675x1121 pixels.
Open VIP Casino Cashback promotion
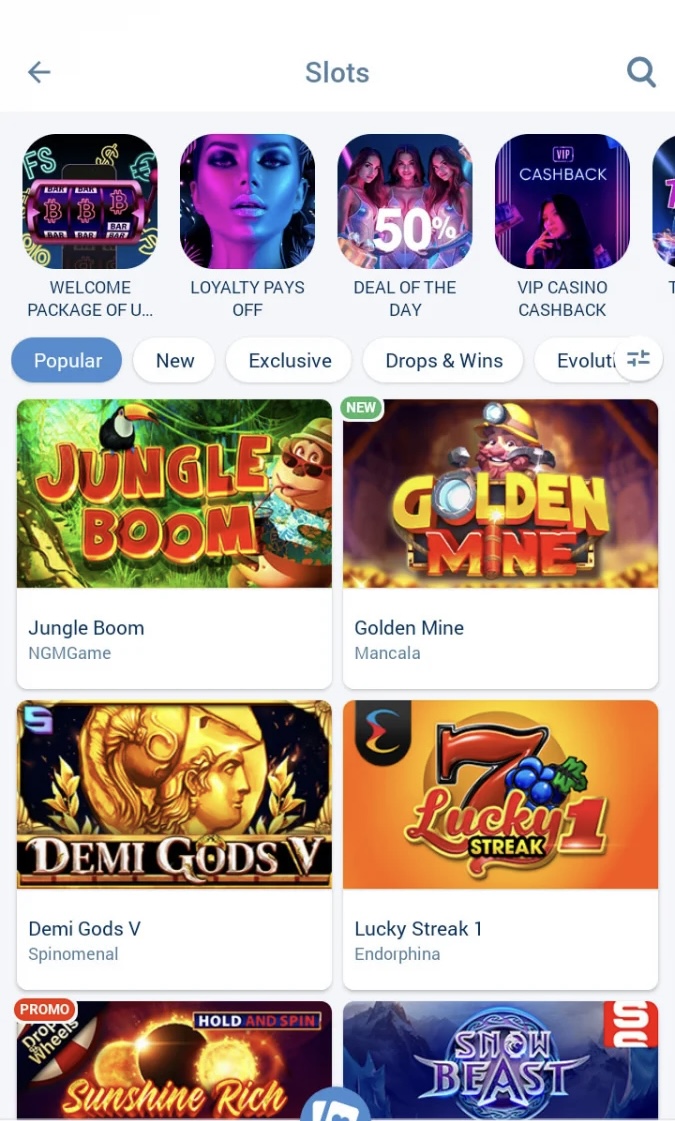tap(562, 225)
